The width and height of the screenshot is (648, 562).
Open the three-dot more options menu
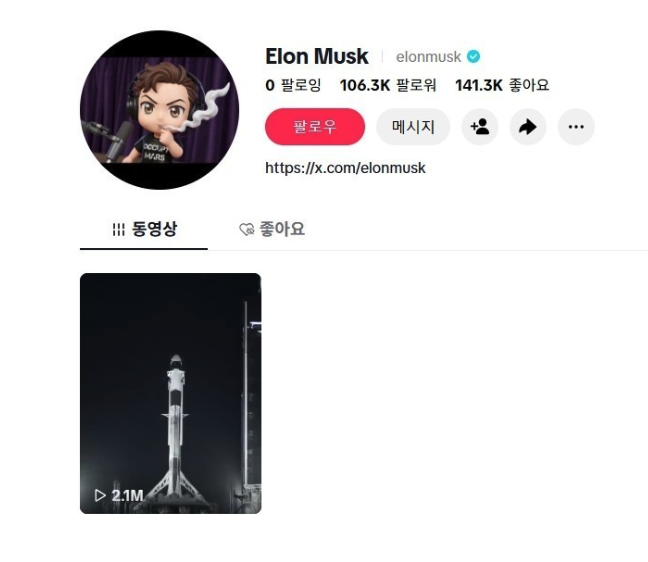point(576,127)
